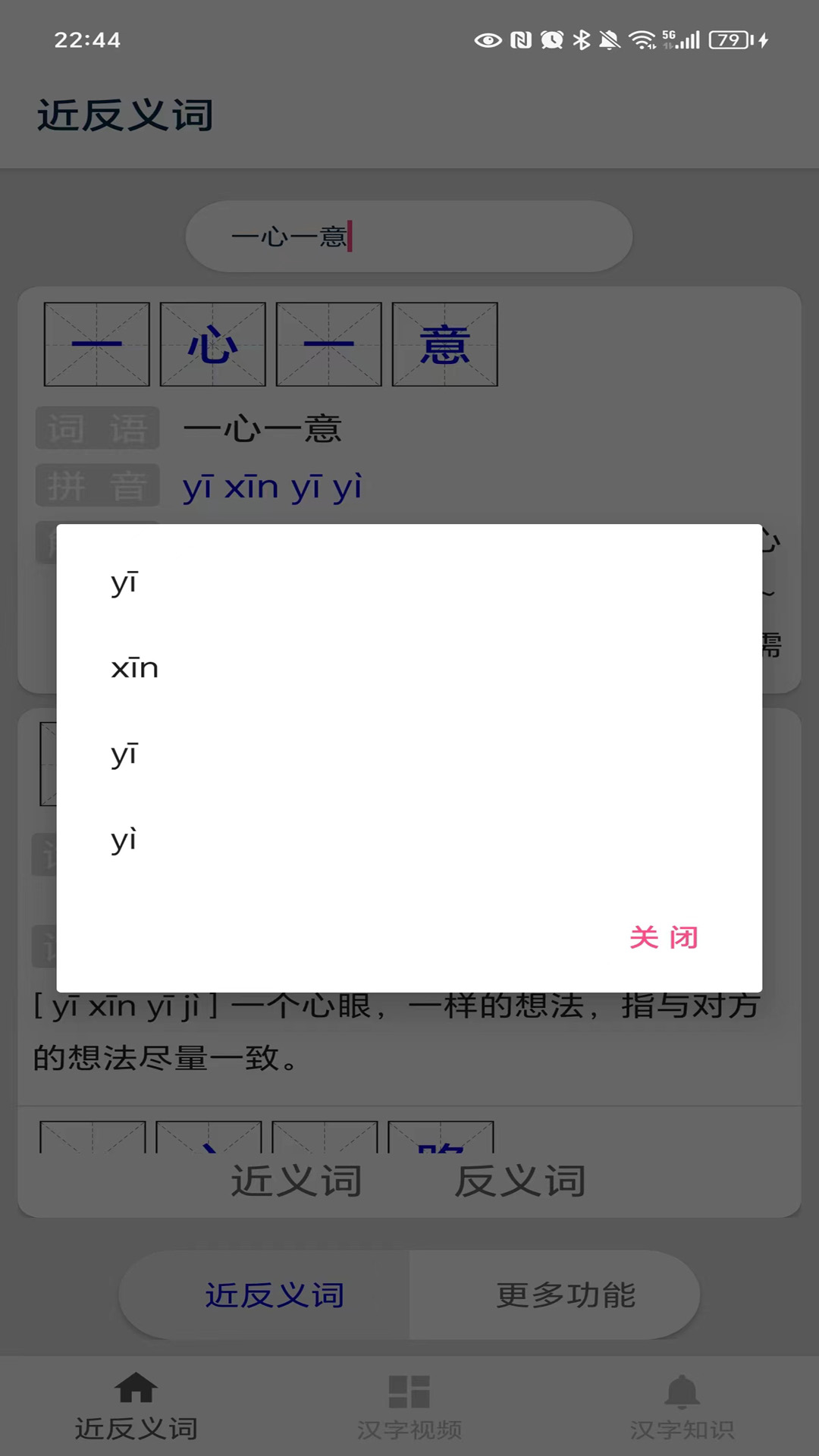The image size is (819, 1456).
Task: Switch to the 近义词 tab
Action: (296, 1180)
